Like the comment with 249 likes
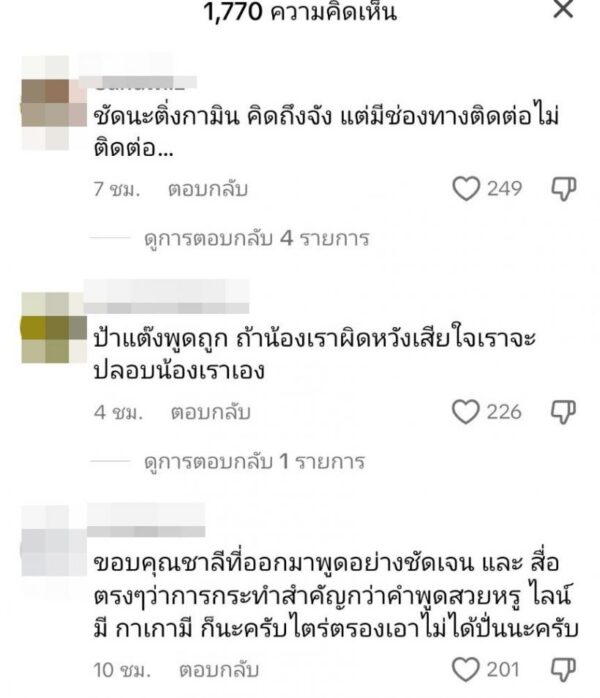Image resolution: width=600 pixels, height=698 pixels. (x=466, y=188)
